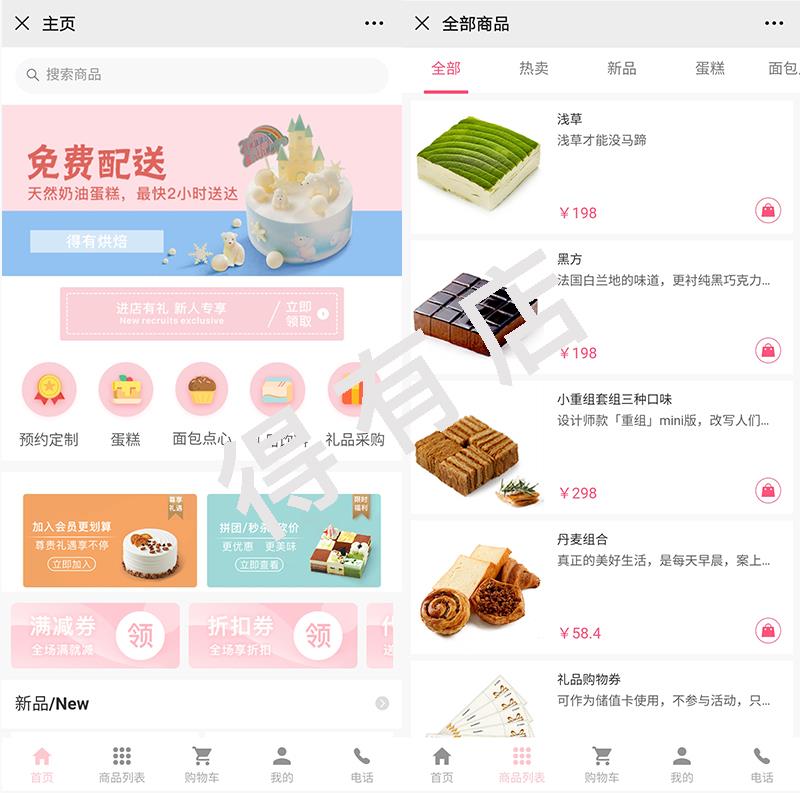Viewport: 800px width, 793px height.
Task: Switch to the 蛋糕 tab in 全部商品
Action: [x=710, y=68]
